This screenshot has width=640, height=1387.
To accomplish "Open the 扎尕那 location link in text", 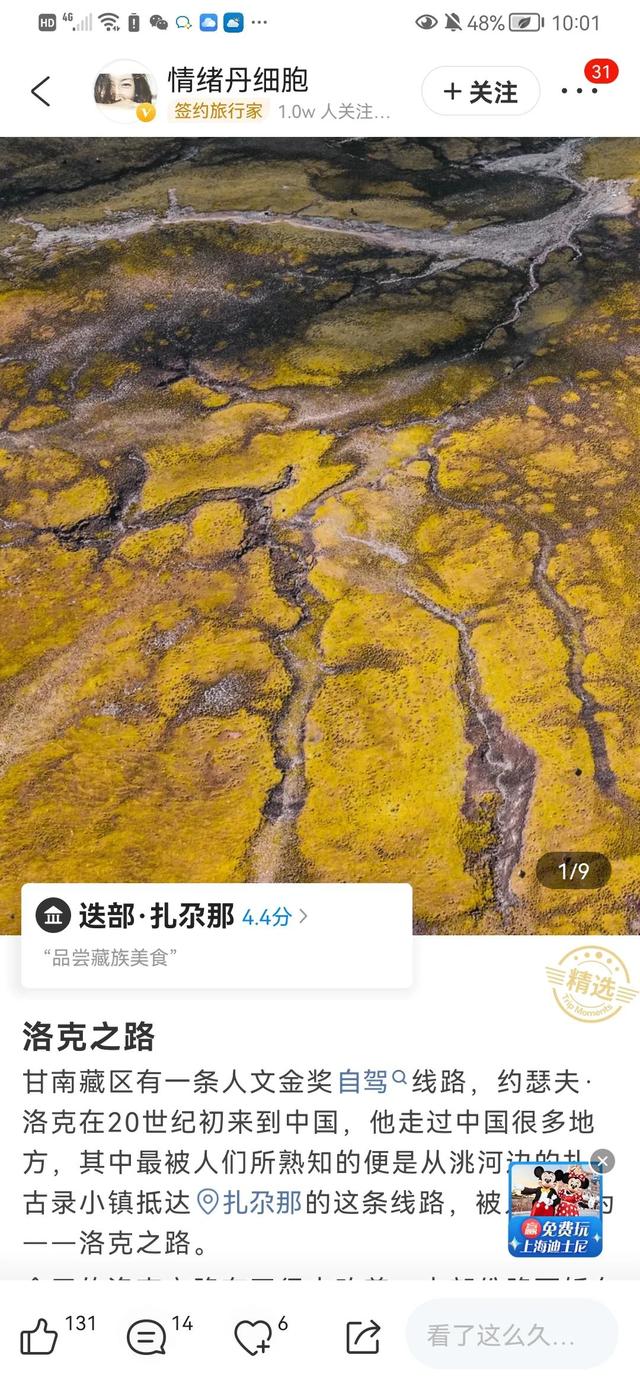I will 250,1201.
